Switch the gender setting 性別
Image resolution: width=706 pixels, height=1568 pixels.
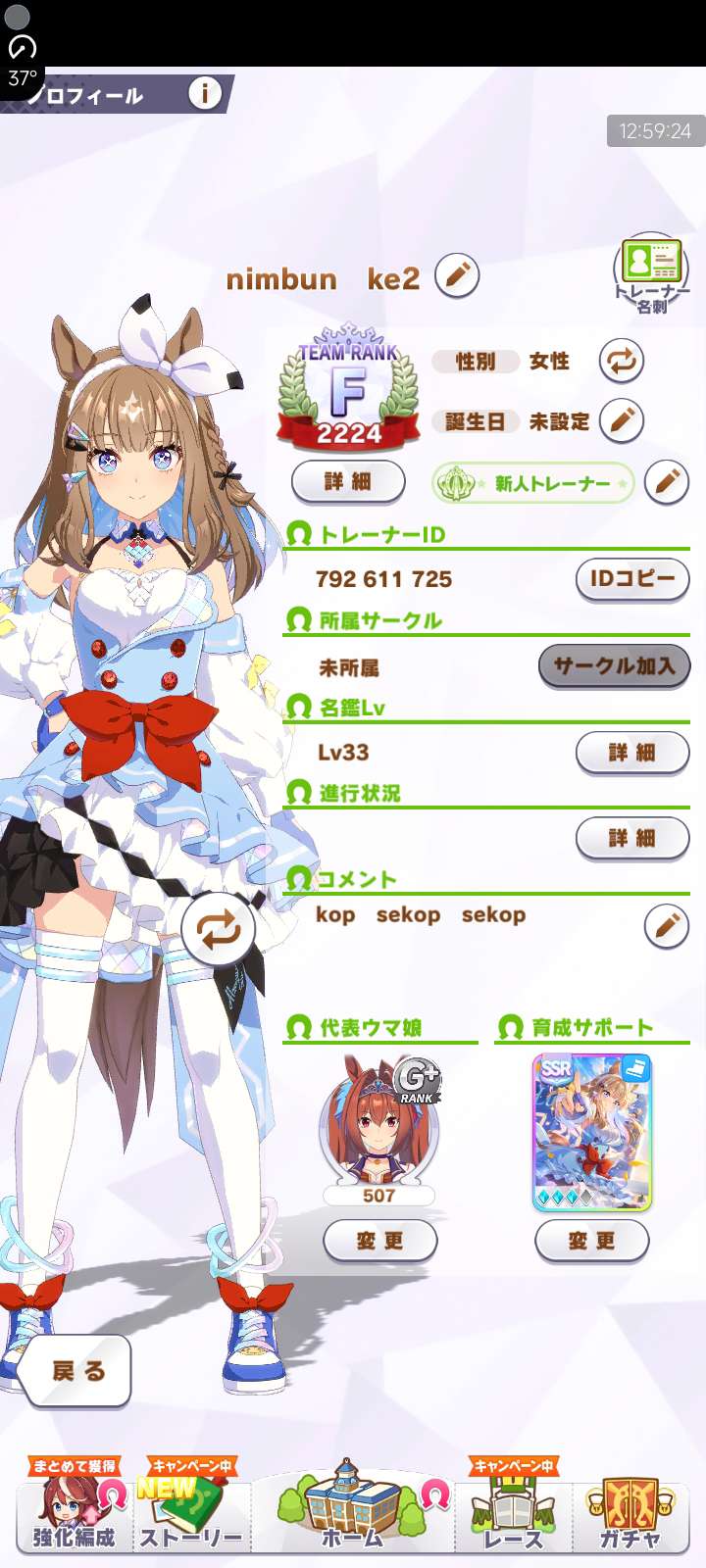pyautogui.click(x=621, y=362)
